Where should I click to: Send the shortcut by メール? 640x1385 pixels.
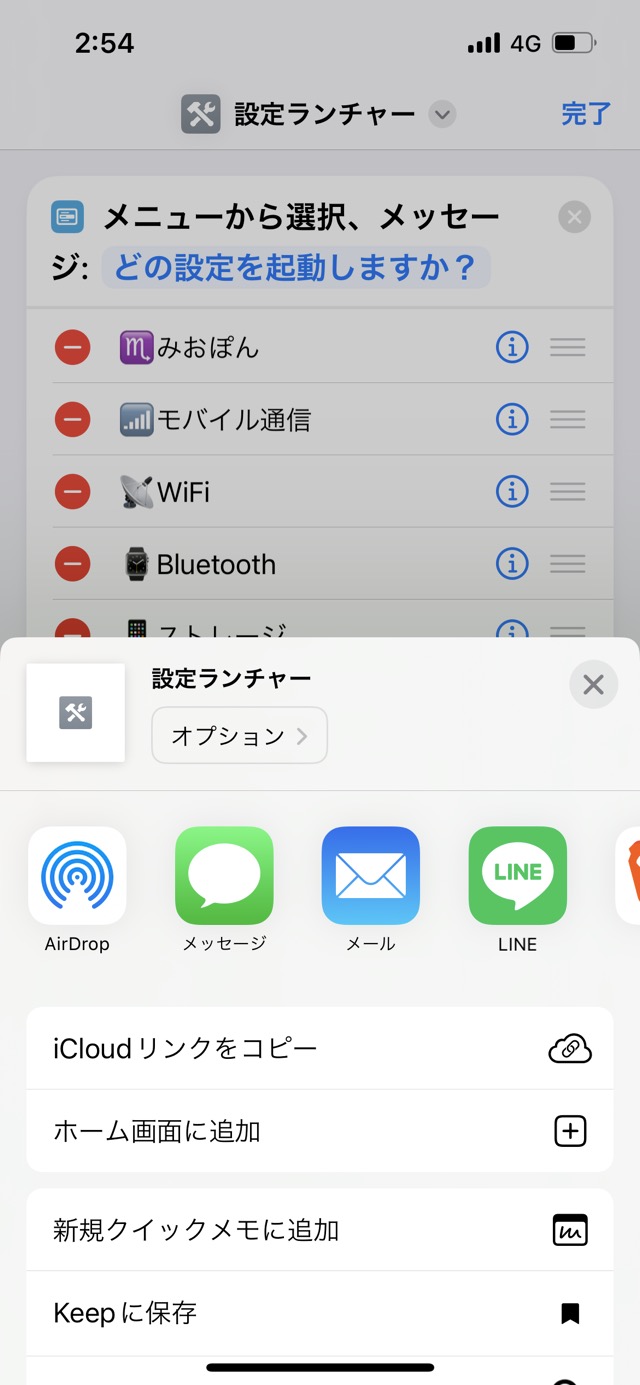tap(370, 876)
